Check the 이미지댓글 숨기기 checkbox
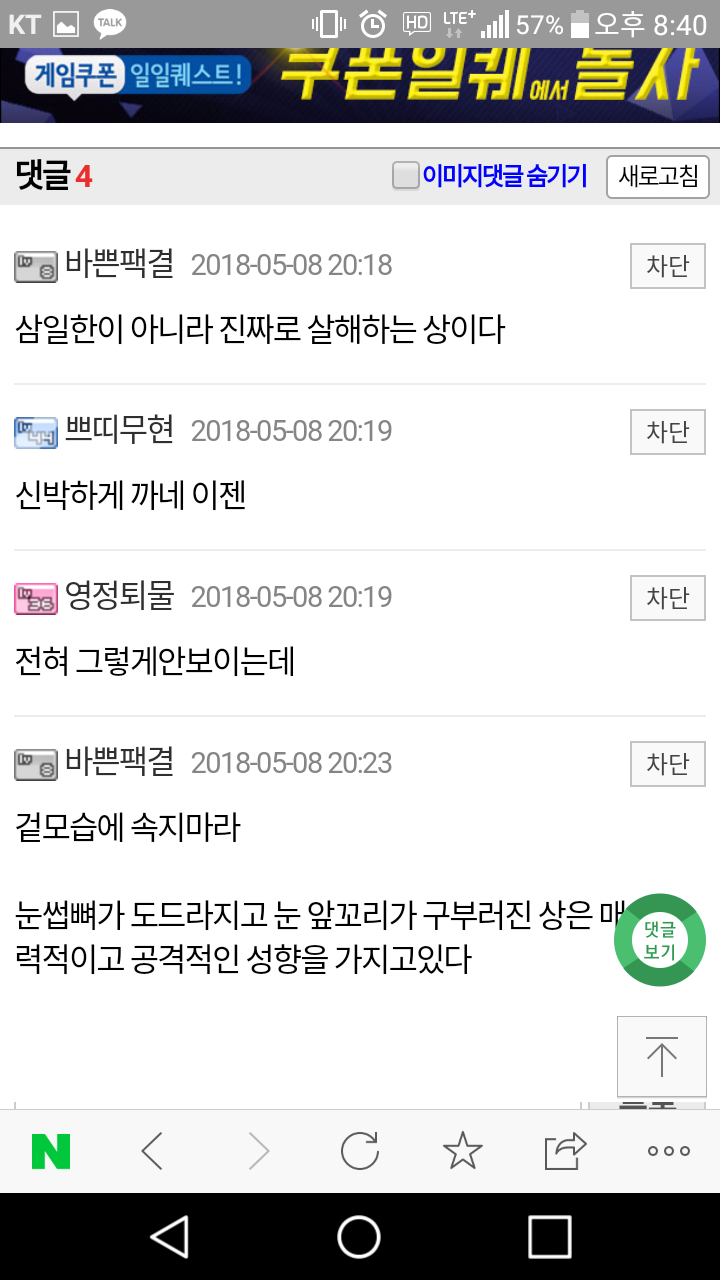 click(x=405, y=177)
